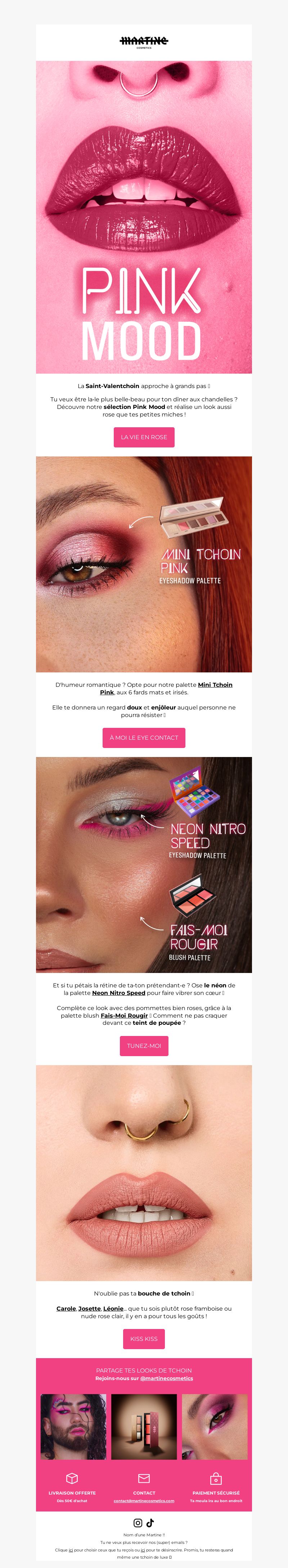The image size is (288, 1568).
Task: Open the Pink Mood lips banner image
Action: (x=144, y=217)
